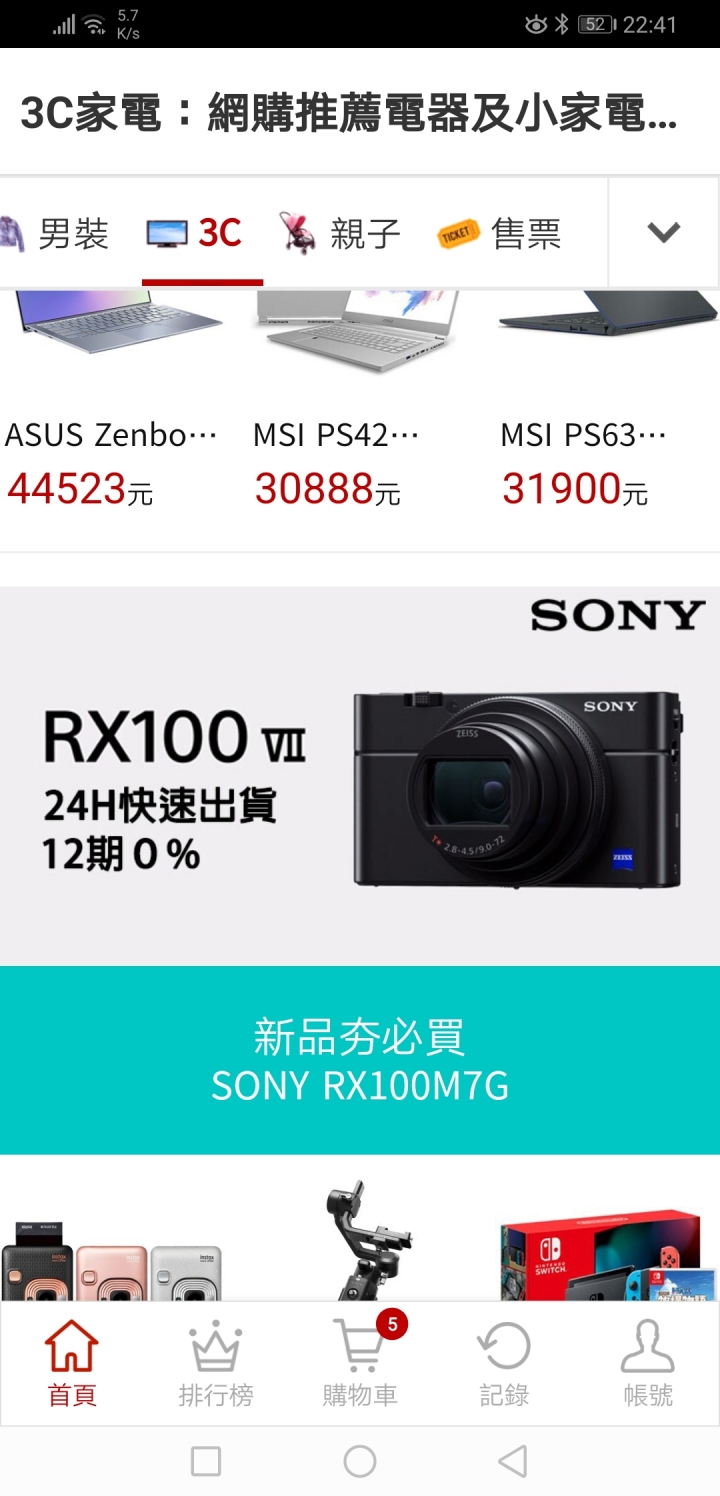
Task: Open the 購物車 shopping cart
Action: [360, 1362]
